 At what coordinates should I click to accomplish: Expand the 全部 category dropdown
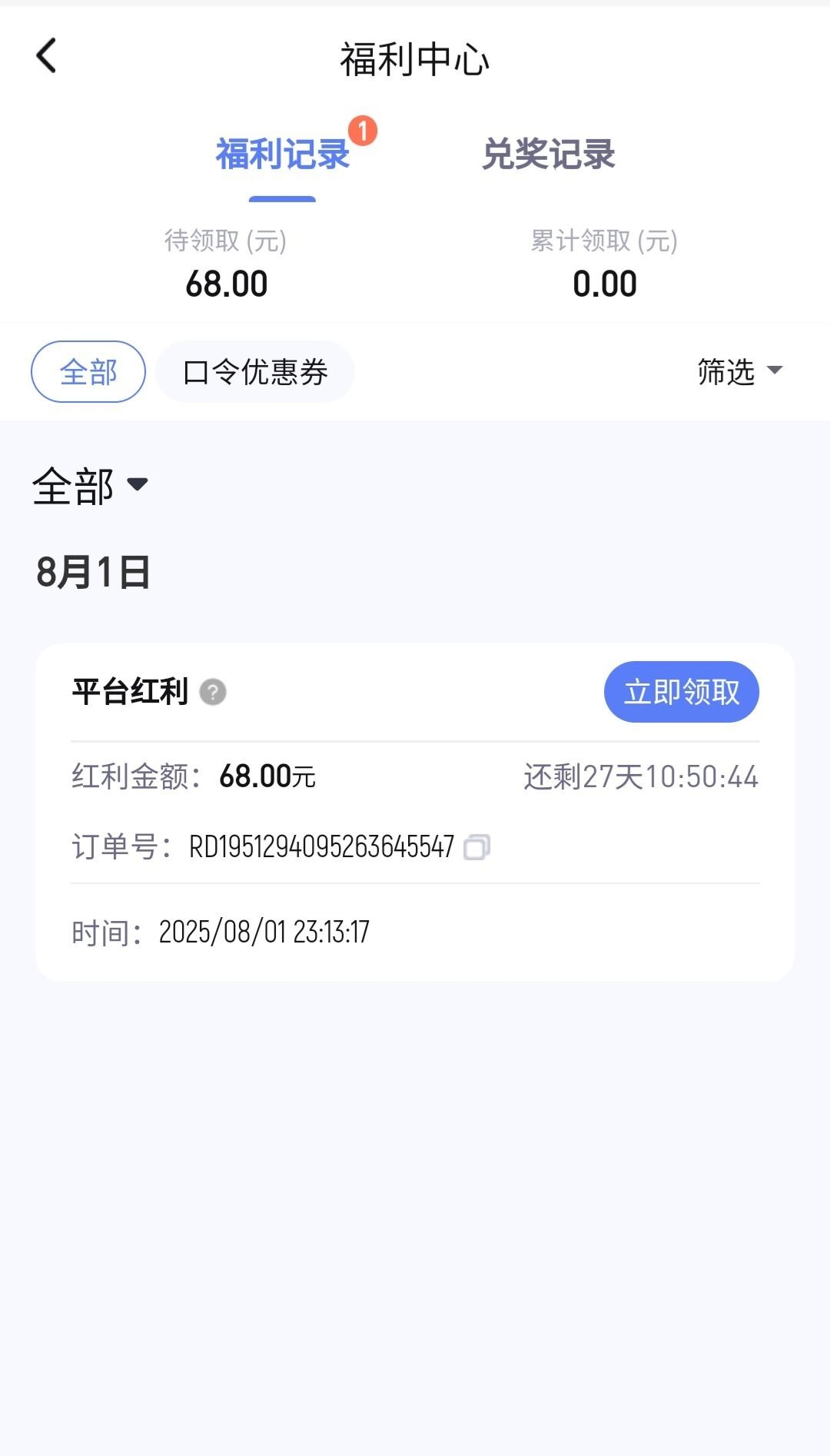click(x=92, y=486)
